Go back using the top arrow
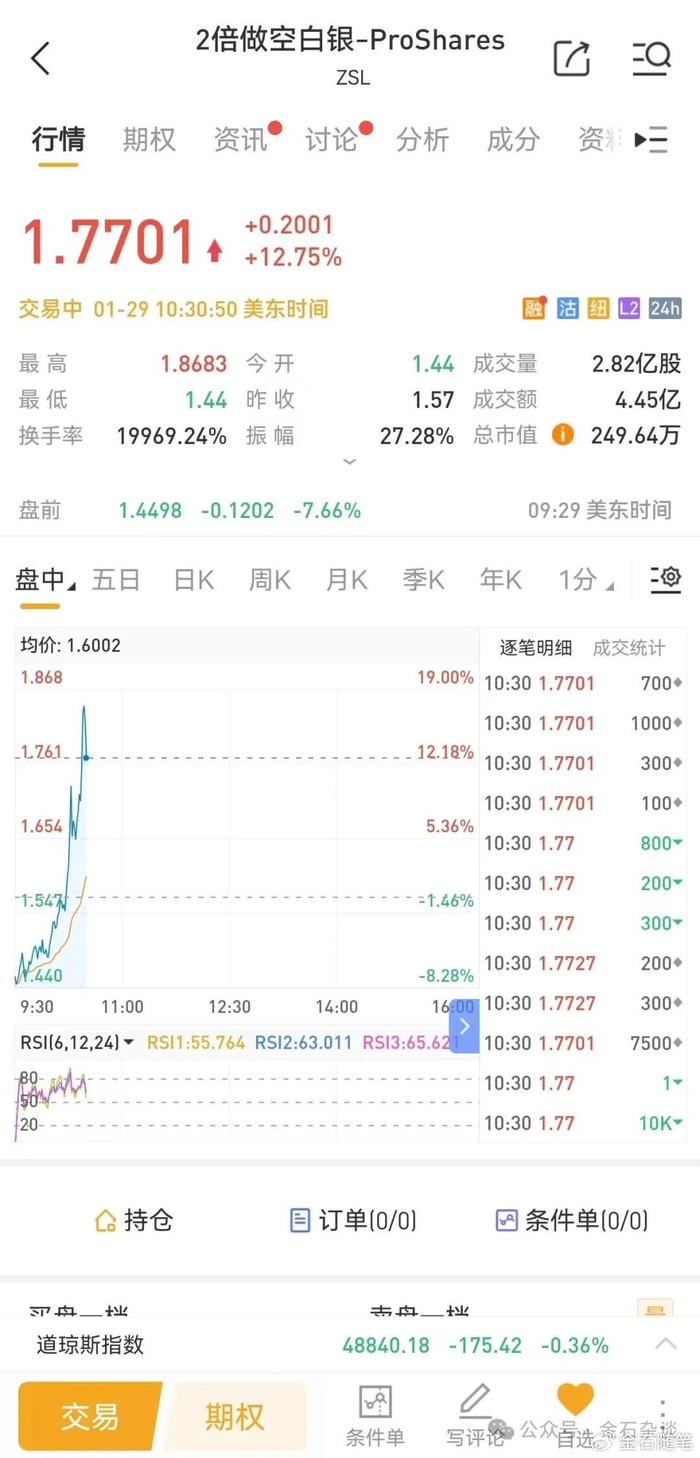Image resolution: width=700 pixels, height=1458 pixels. (40, 58)
